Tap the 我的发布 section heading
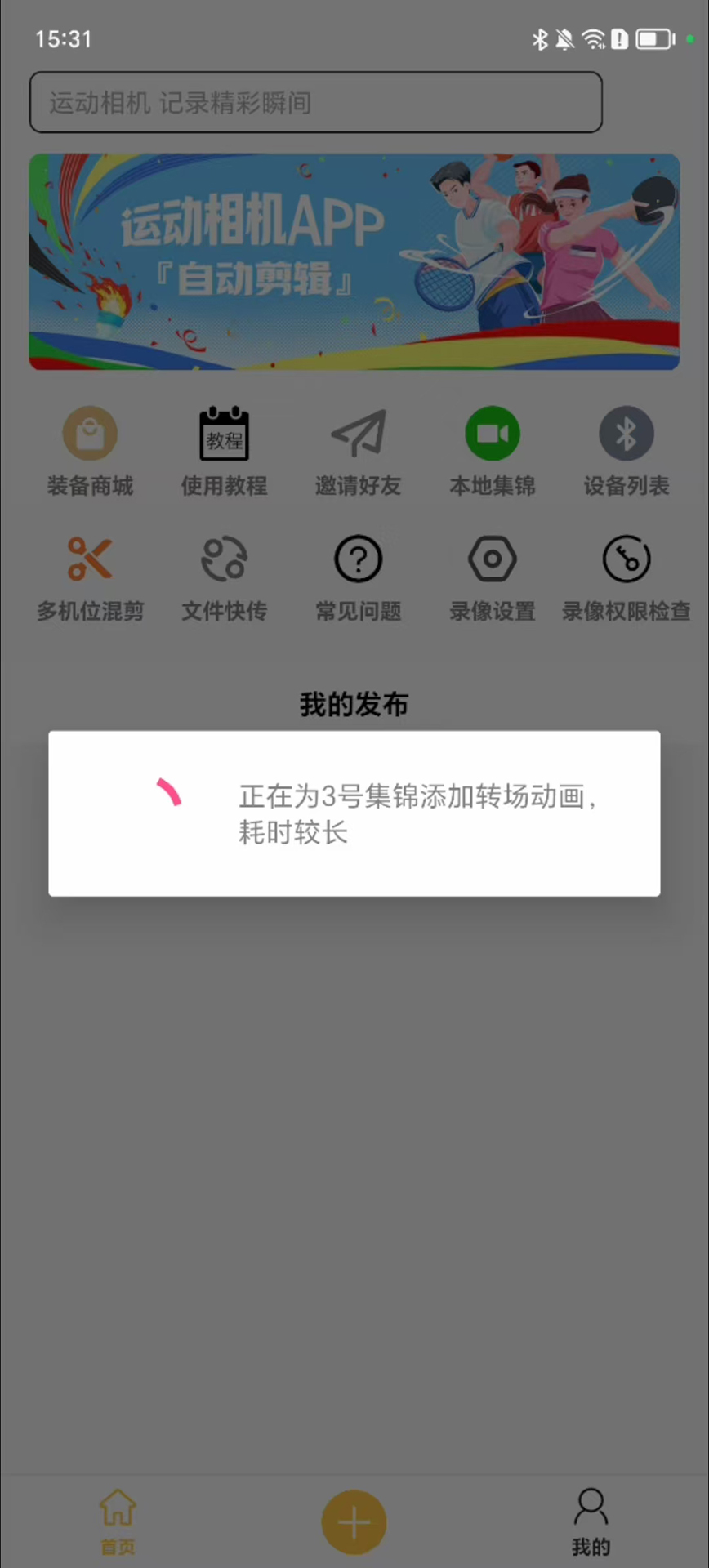 (x=354, y=705)
